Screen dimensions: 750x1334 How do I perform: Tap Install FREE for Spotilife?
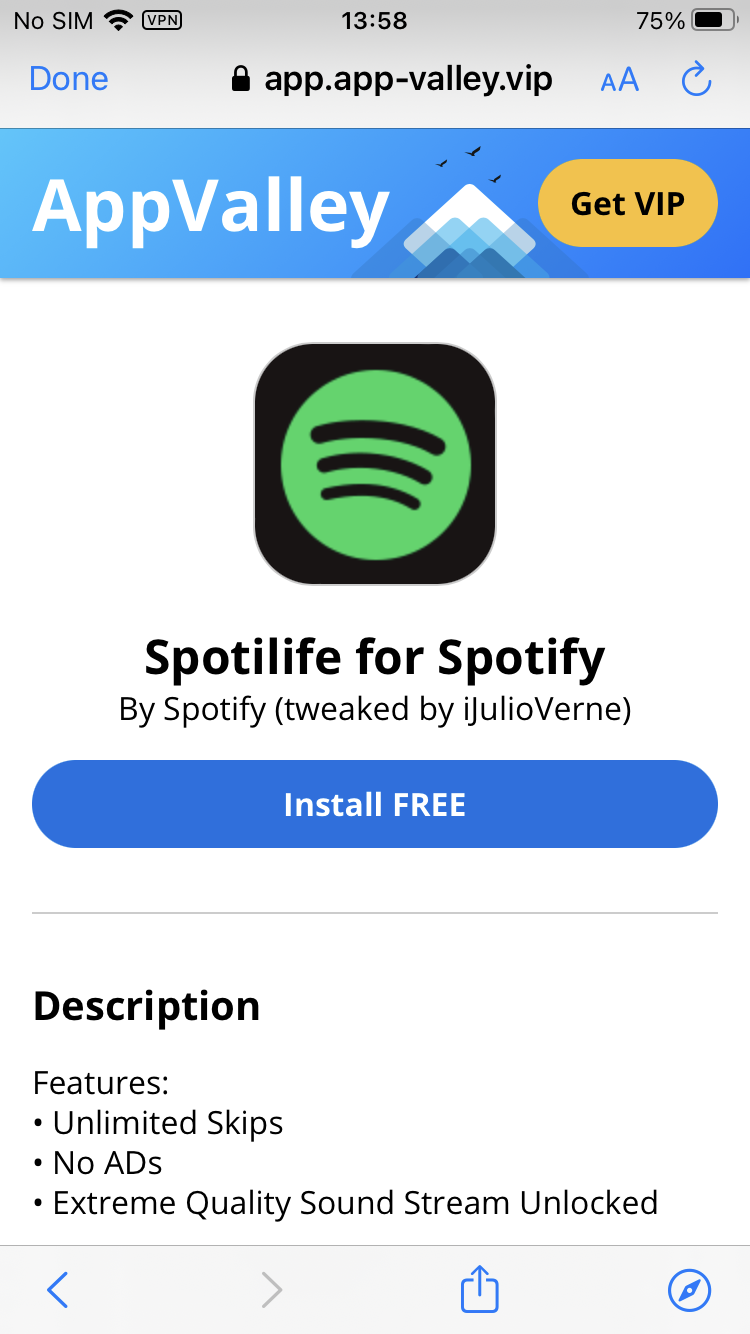coord(375,804)
